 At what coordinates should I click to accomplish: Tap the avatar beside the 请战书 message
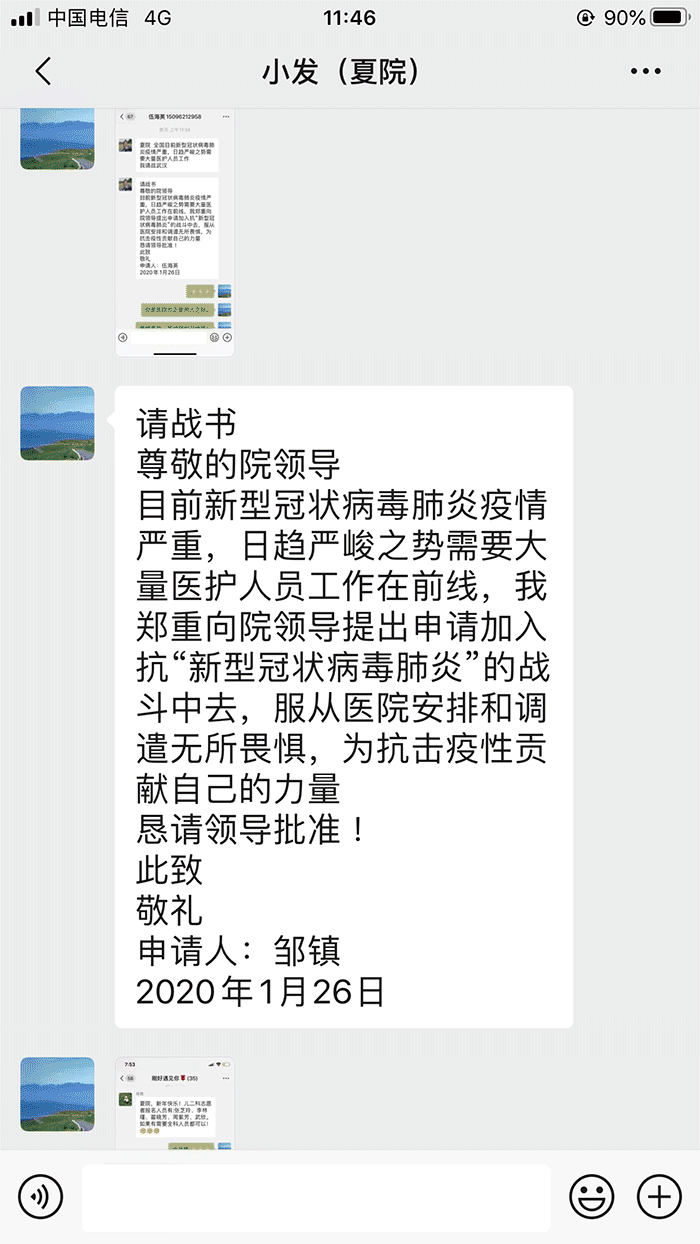click(58, 423)
